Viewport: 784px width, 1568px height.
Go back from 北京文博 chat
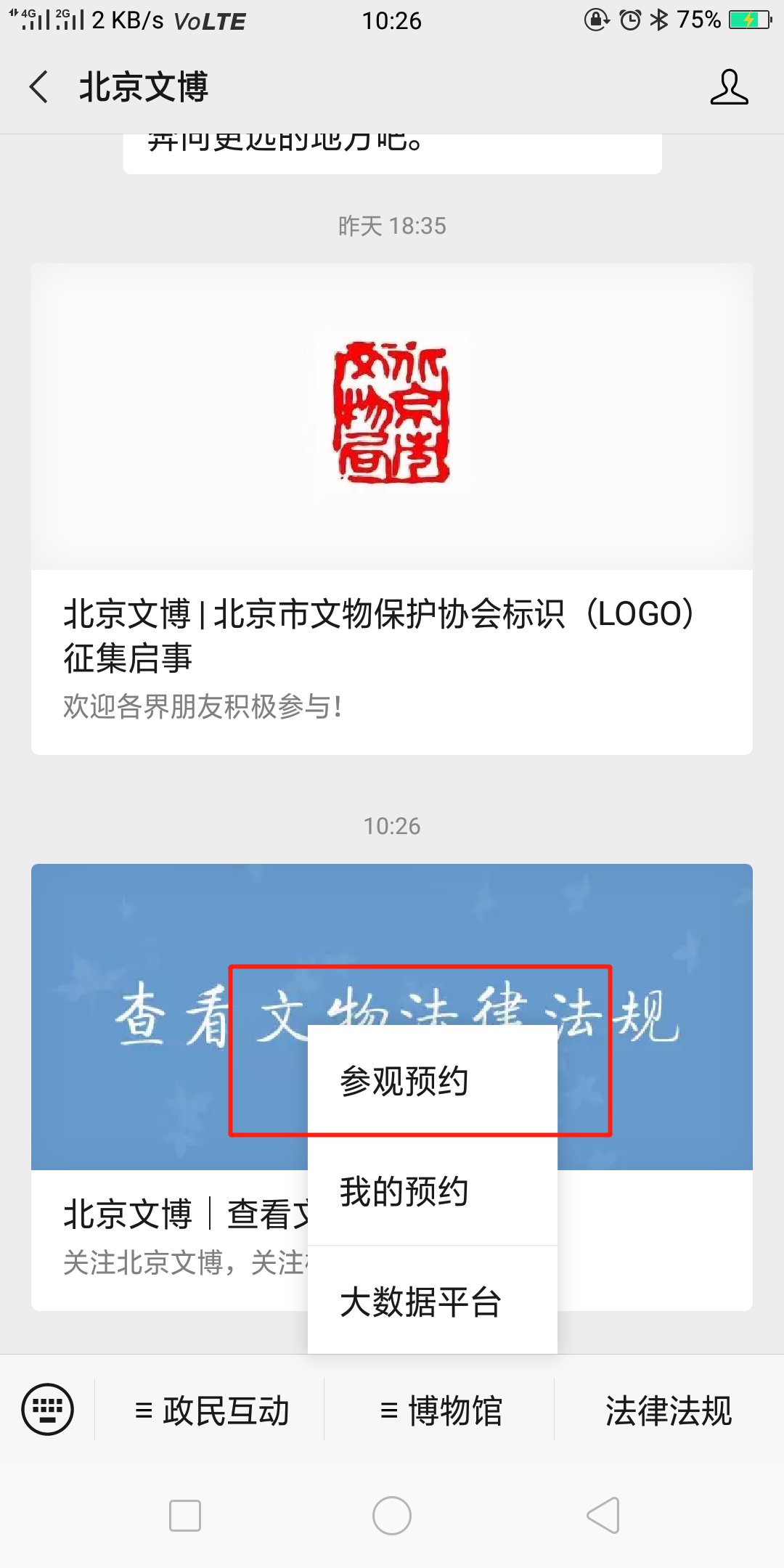pyautogui.click(x=39, y=87)
